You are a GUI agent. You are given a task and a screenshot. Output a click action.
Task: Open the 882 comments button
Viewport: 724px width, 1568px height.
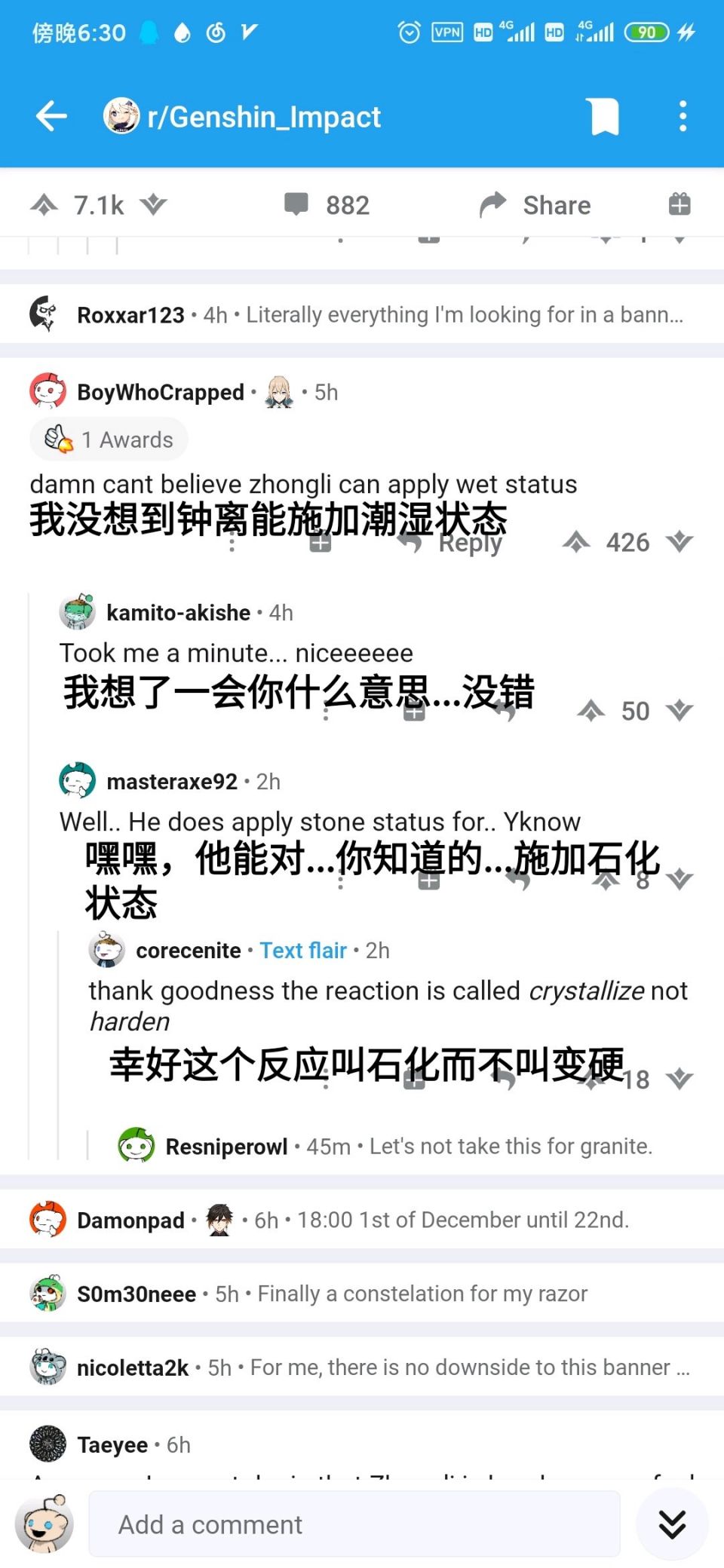[x=327, y=205]
